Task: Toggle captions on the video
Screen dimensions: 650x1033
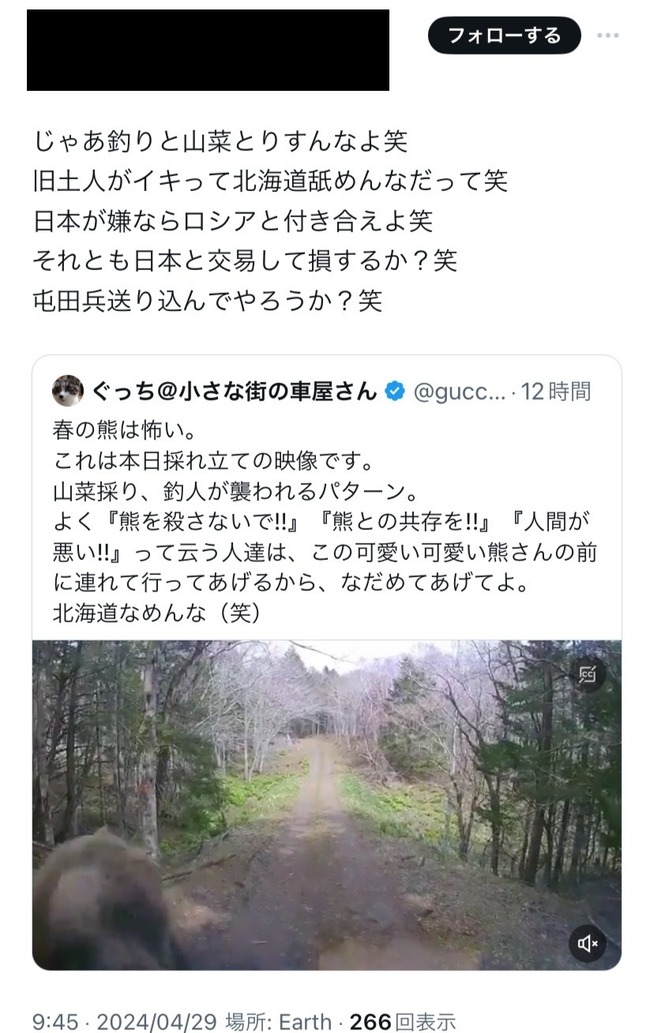Action: point(588,673)
